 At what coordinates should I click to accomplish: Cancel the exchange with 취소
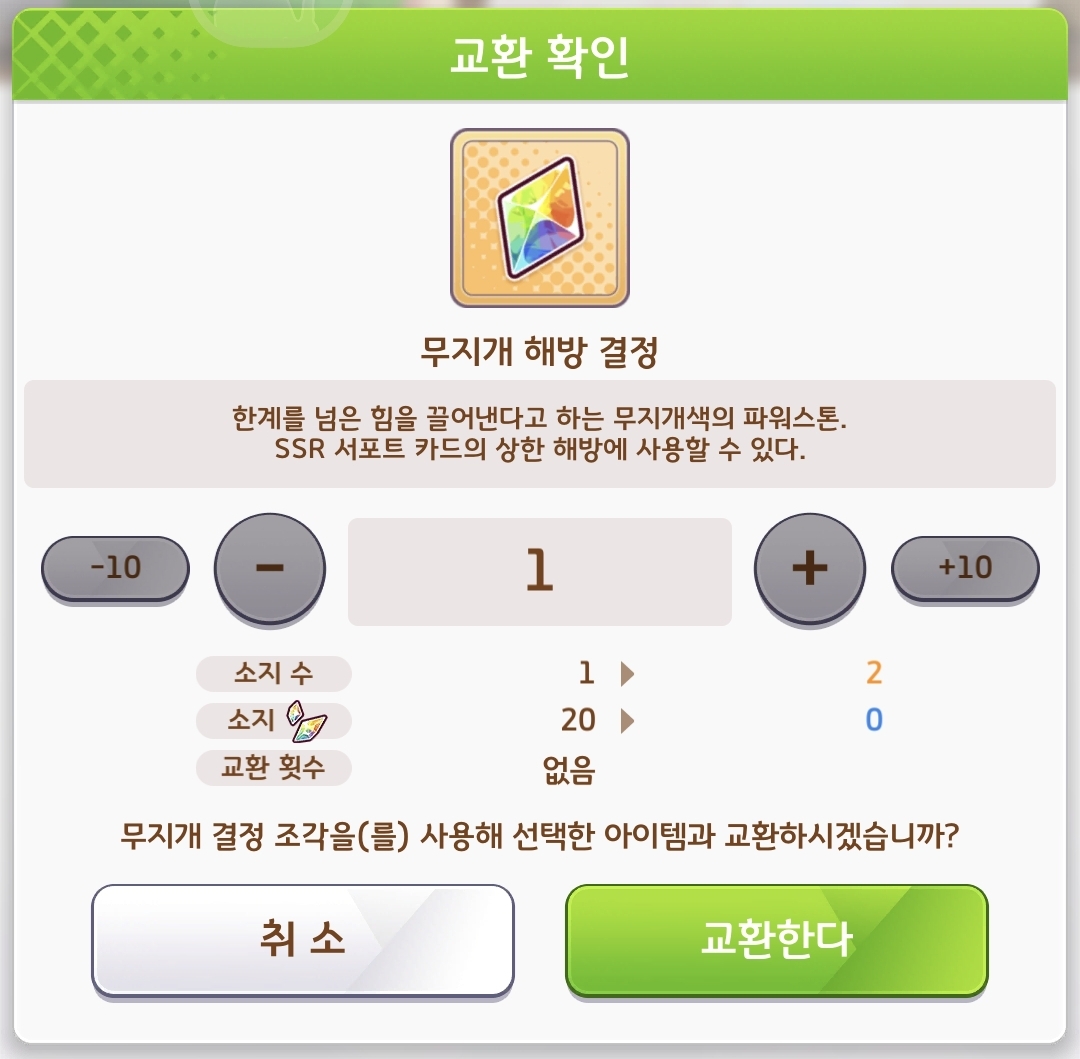coord(302,940)
